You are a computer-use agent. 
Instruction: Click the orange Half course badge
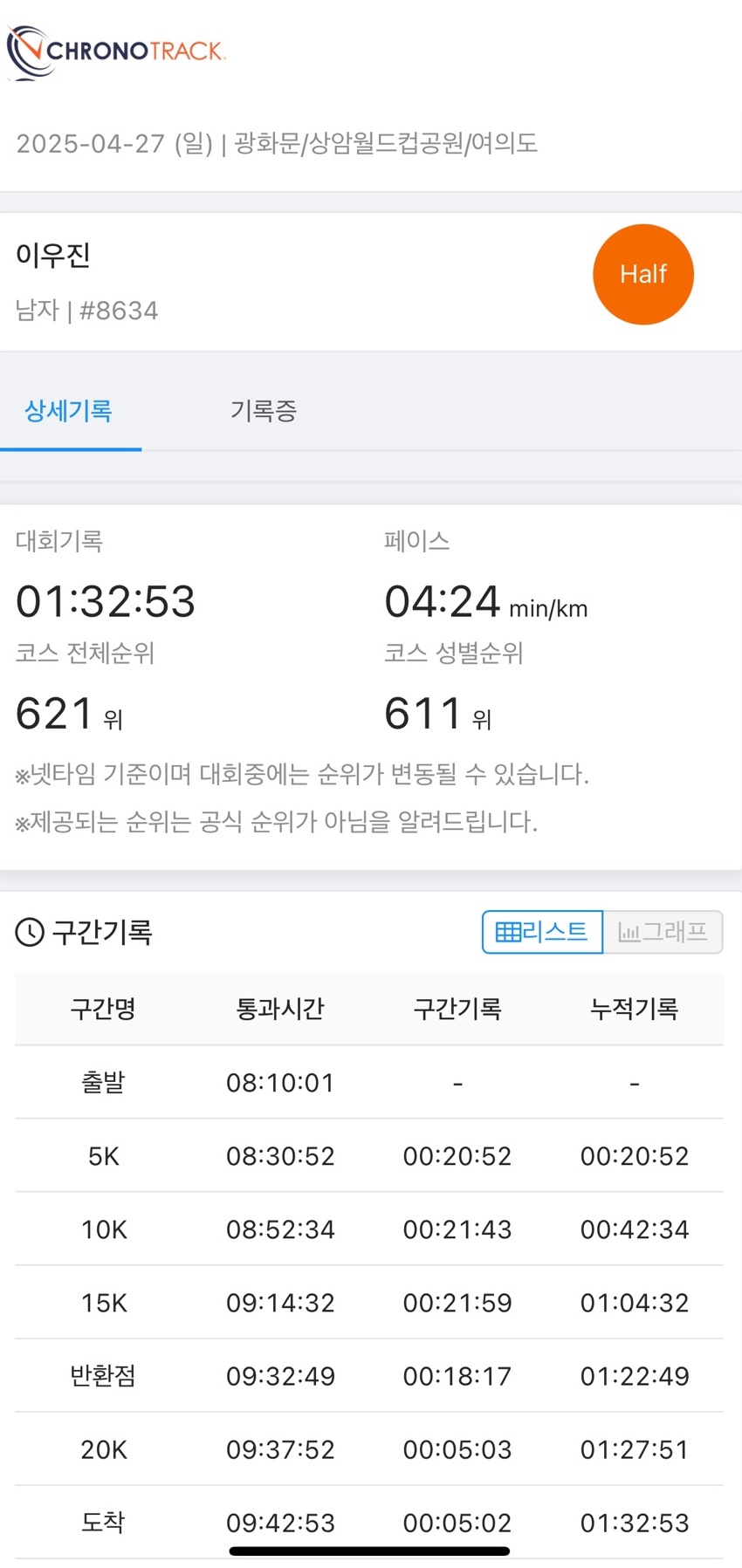643,273
